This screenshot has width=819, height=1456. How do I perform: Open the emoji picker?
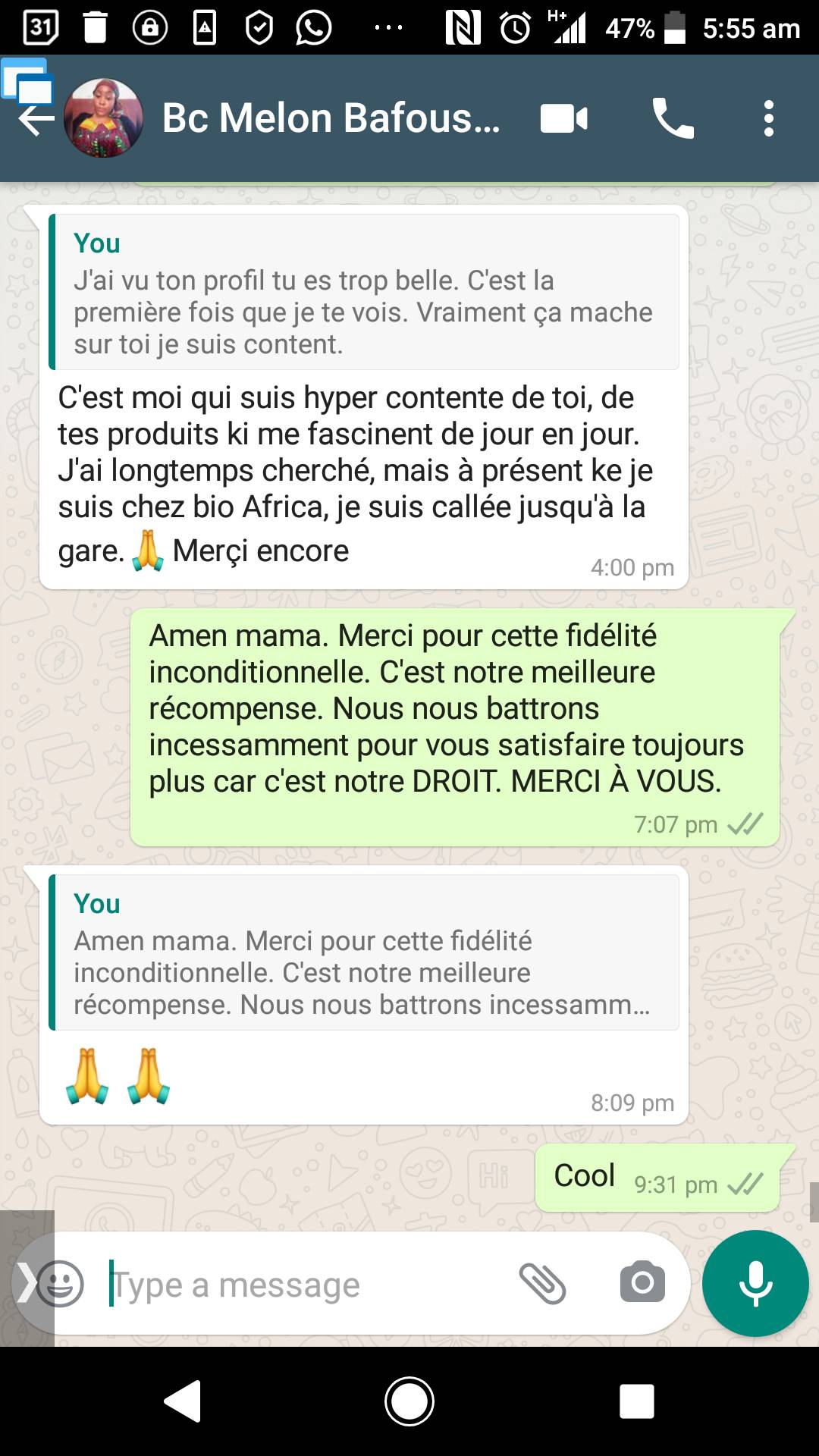pos(60,1284)
